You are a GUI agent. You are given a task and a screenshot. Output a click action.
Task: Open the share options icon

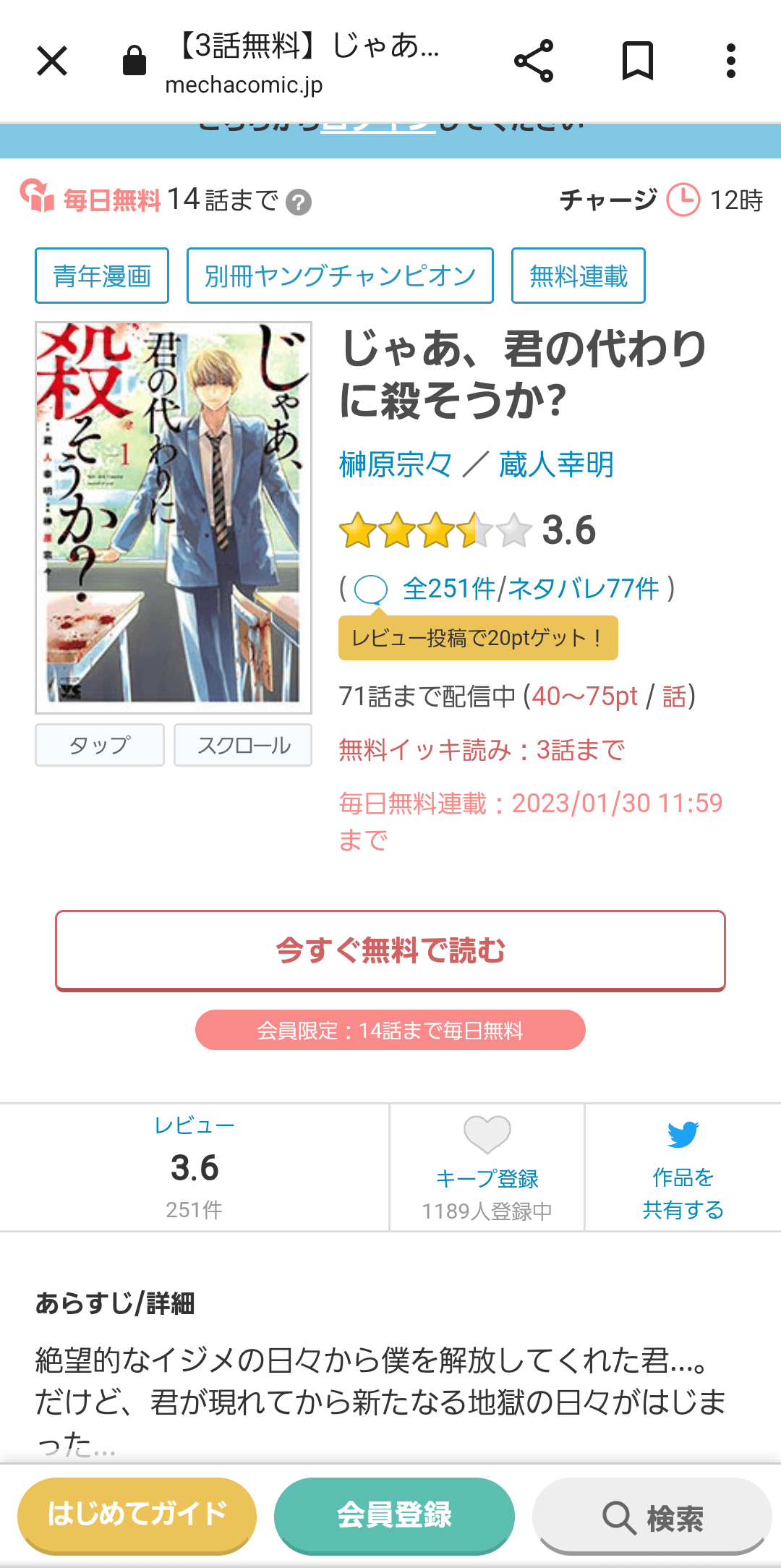[535, 61]
